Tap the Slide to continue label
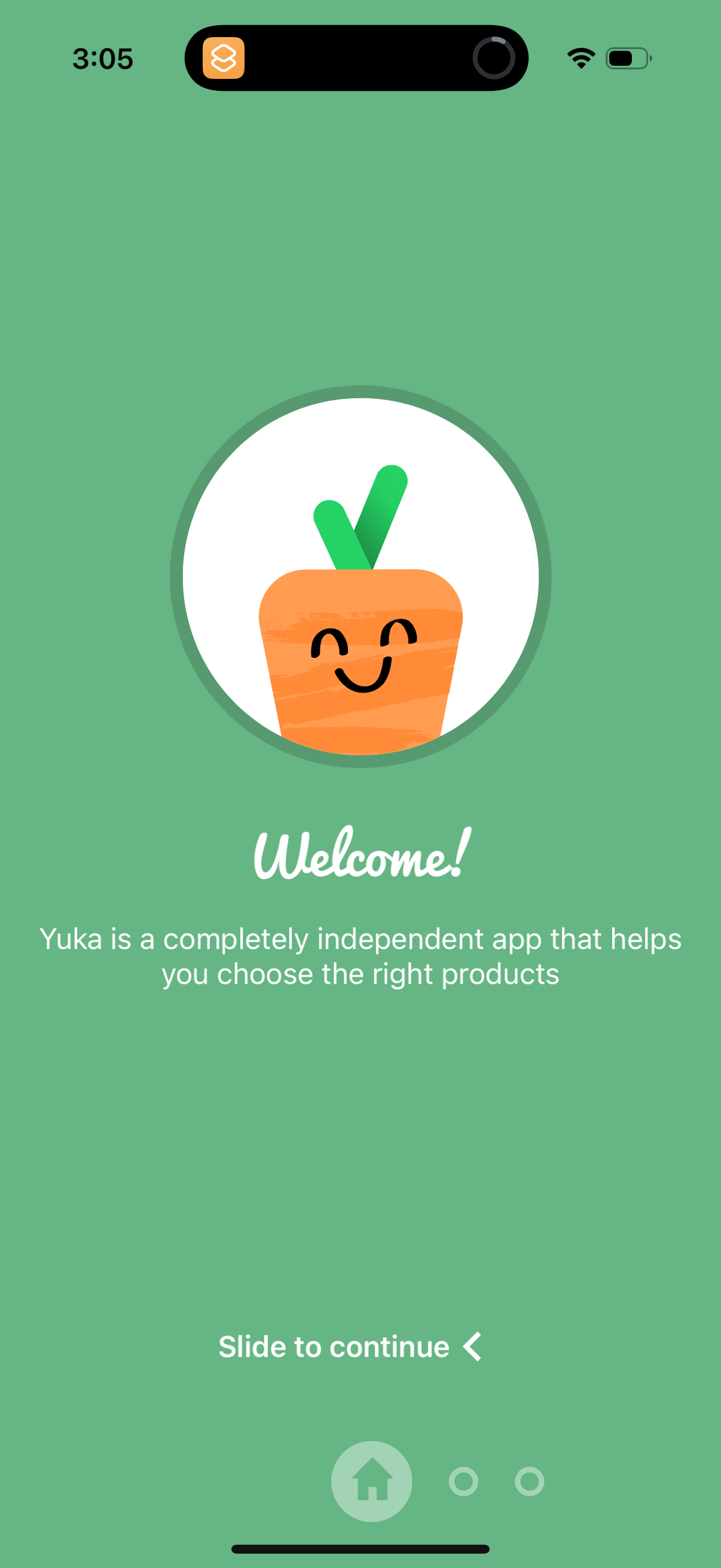Viewport: 721px width, 1568px height. pyautogui.click(x=334, y=1347)
